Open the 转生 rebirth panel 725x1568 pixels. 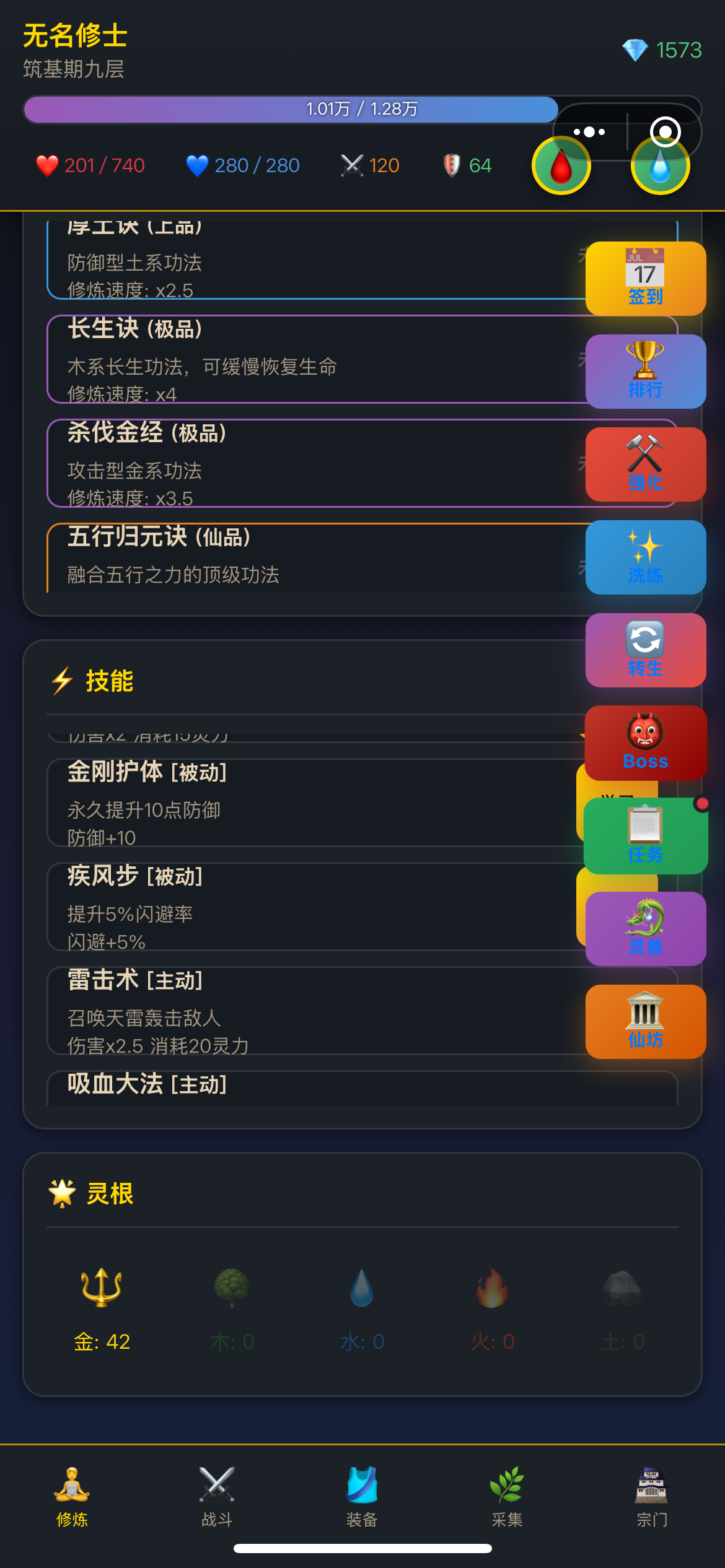click(x=645, y=651)
